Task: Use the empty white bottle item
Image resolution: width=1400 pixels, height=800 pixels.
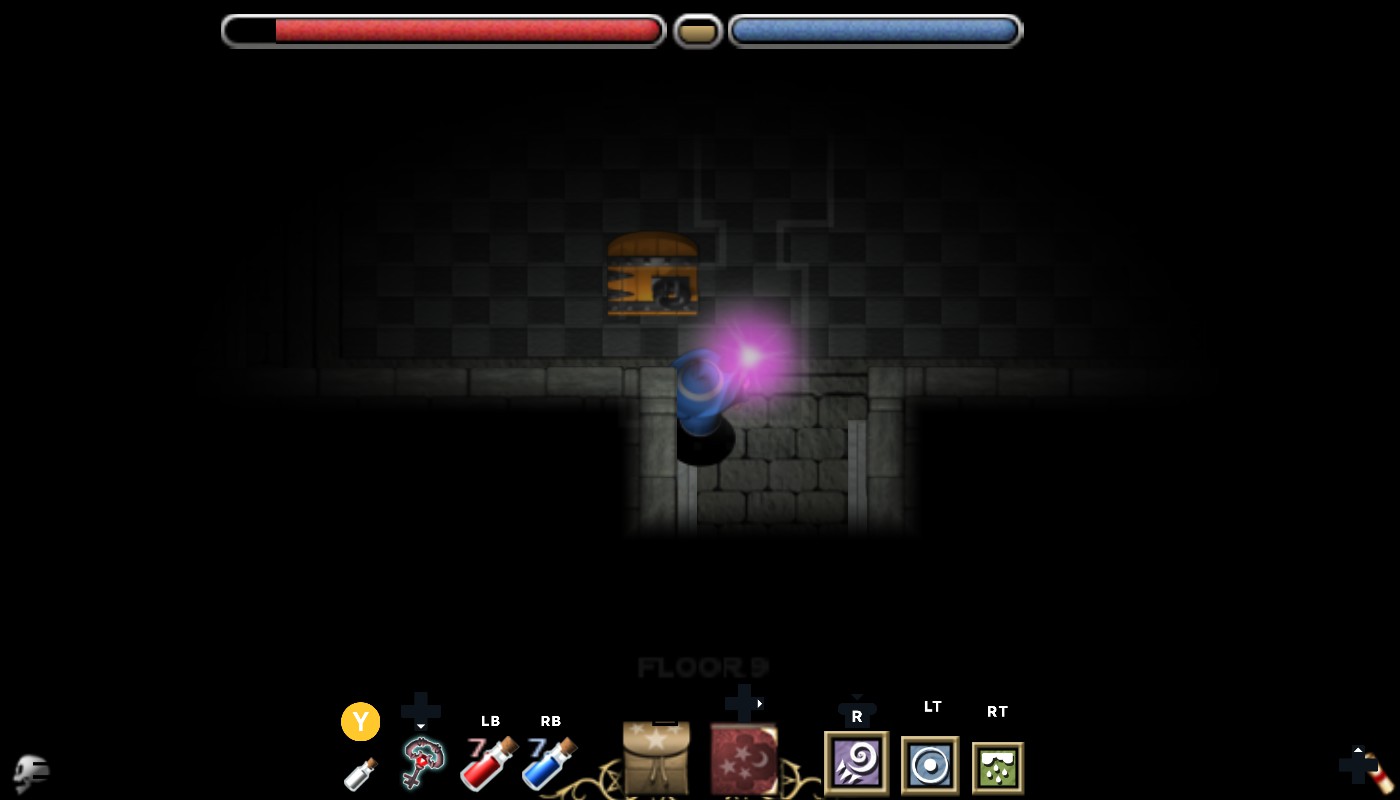Action: 360,774
